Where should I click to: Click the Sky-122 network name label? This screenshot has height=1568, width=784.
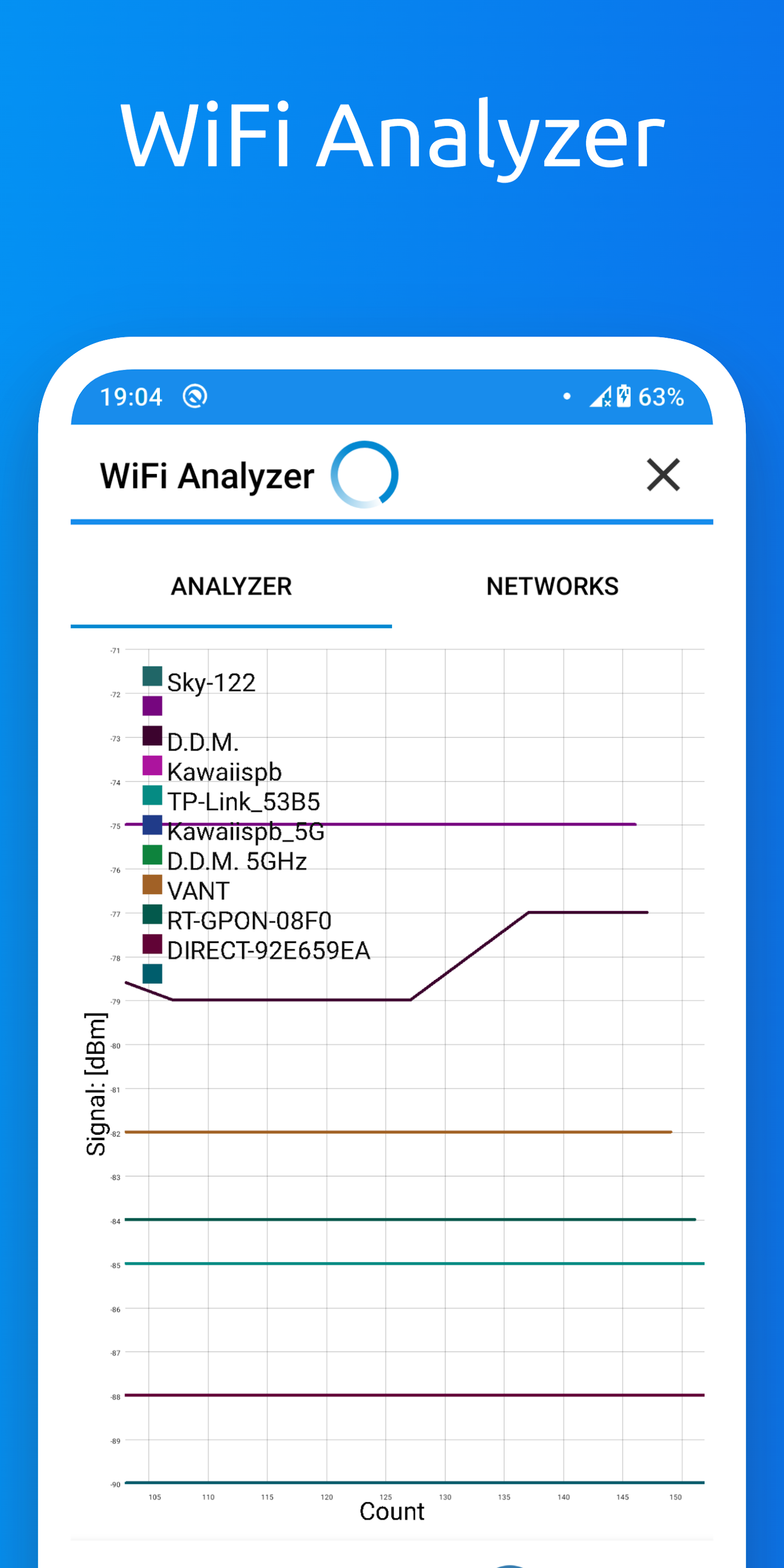pyautogui.click(x=211, y=682)
